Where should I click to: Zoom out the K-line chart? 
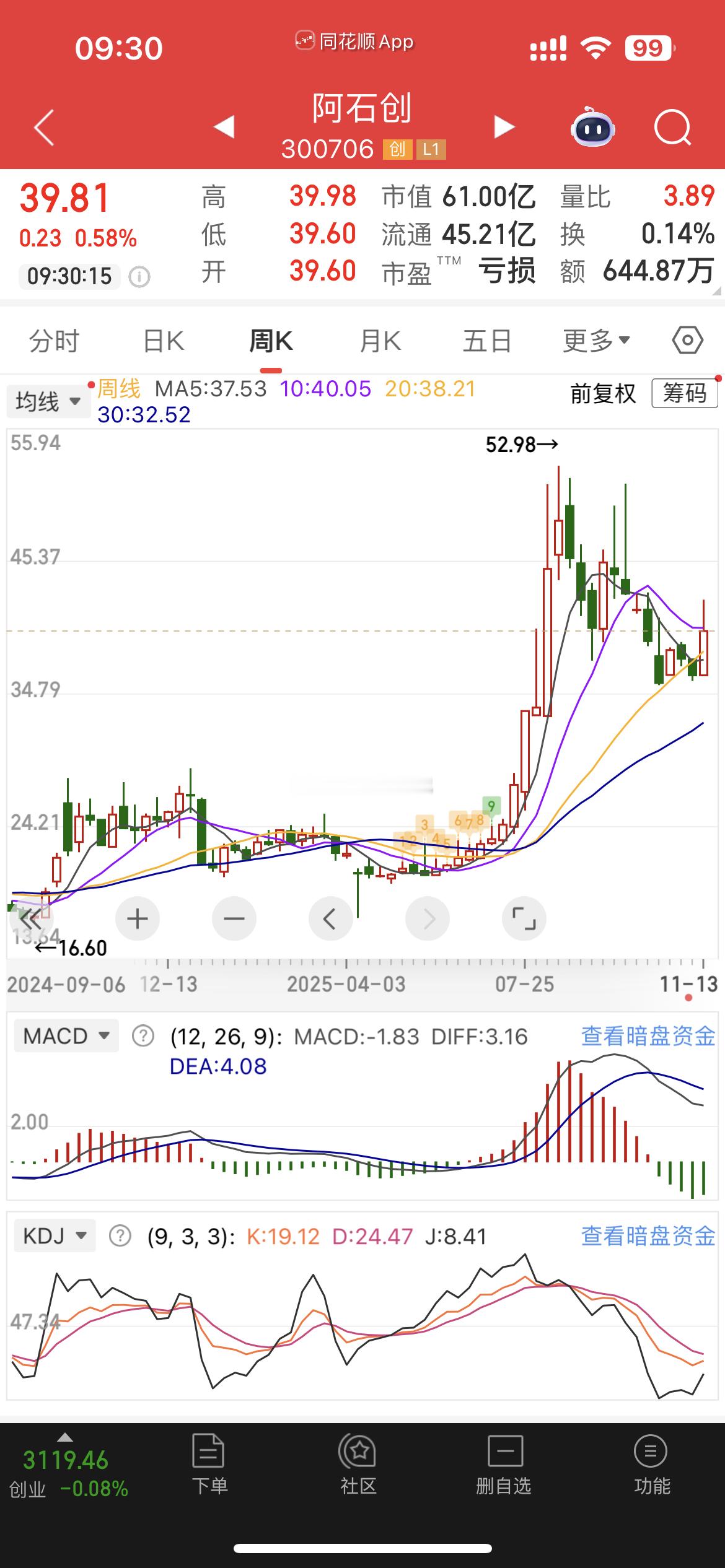234,919
